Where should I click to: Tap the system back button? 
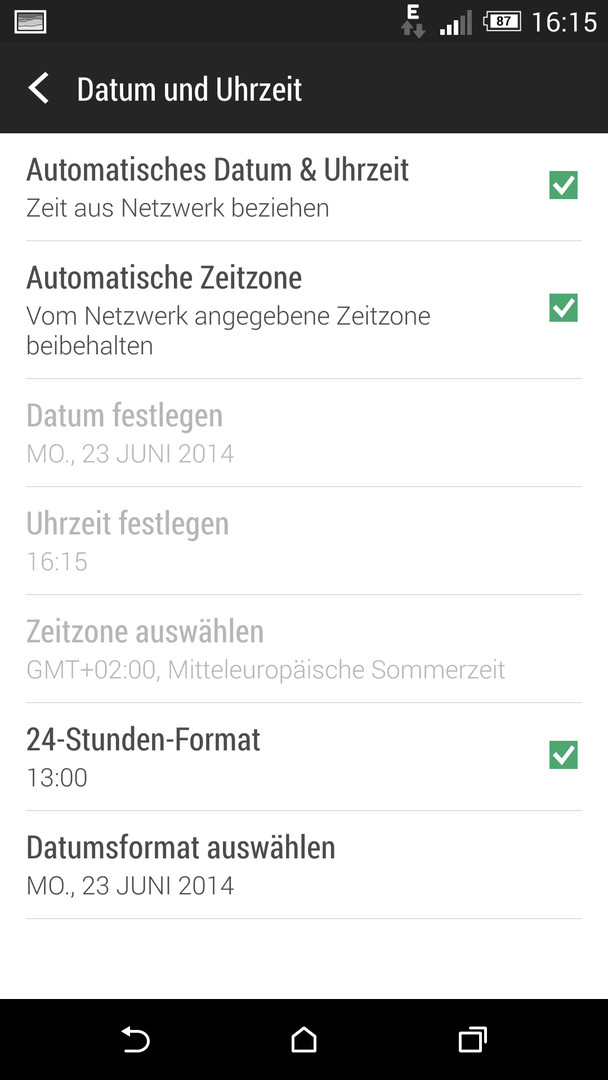(x=135, y=1039)
